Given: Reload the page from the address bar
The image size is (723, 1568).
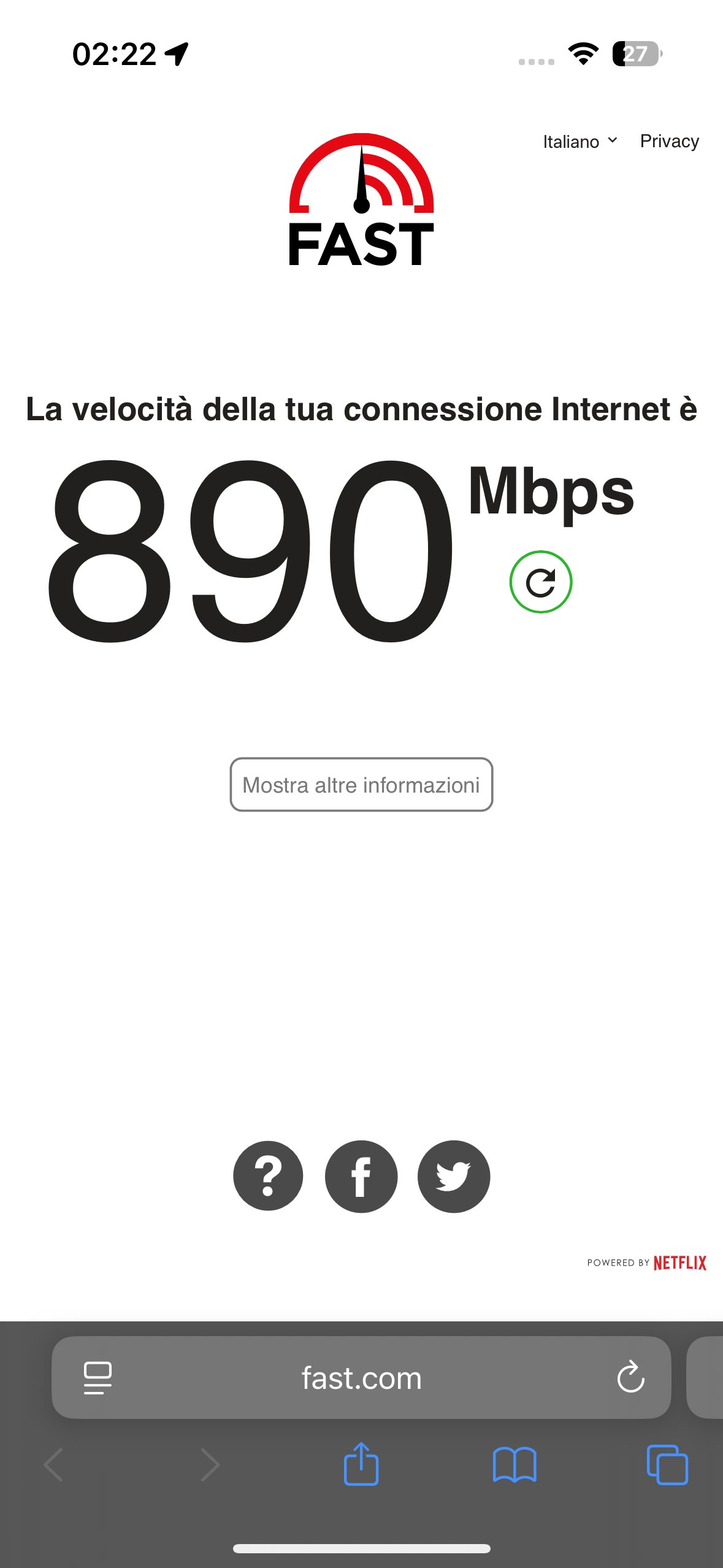Looking at the screenshot, I should [x=630, y=1378].
